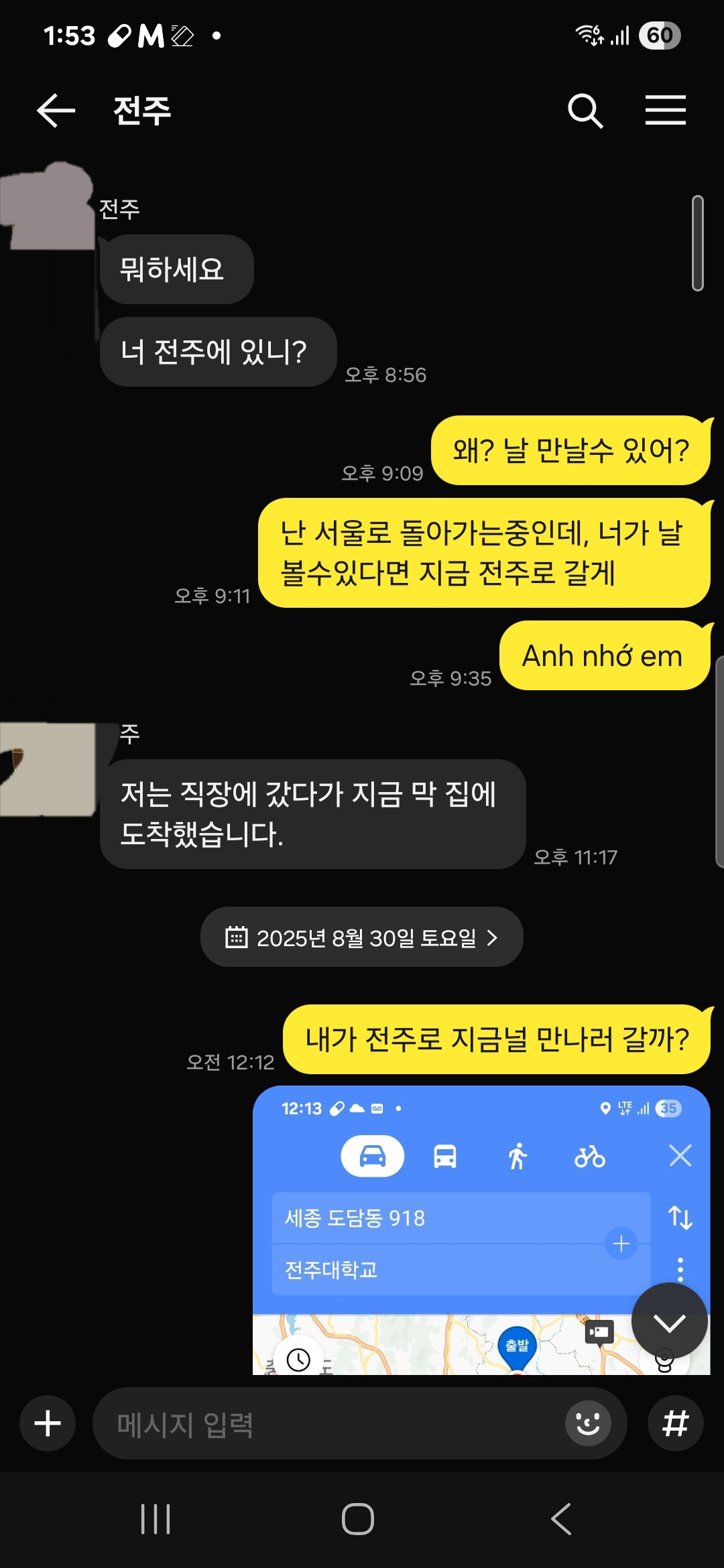View profile picture beside 저는 직장에 message
Screen dimensions: 724x1568
[48, 768]
